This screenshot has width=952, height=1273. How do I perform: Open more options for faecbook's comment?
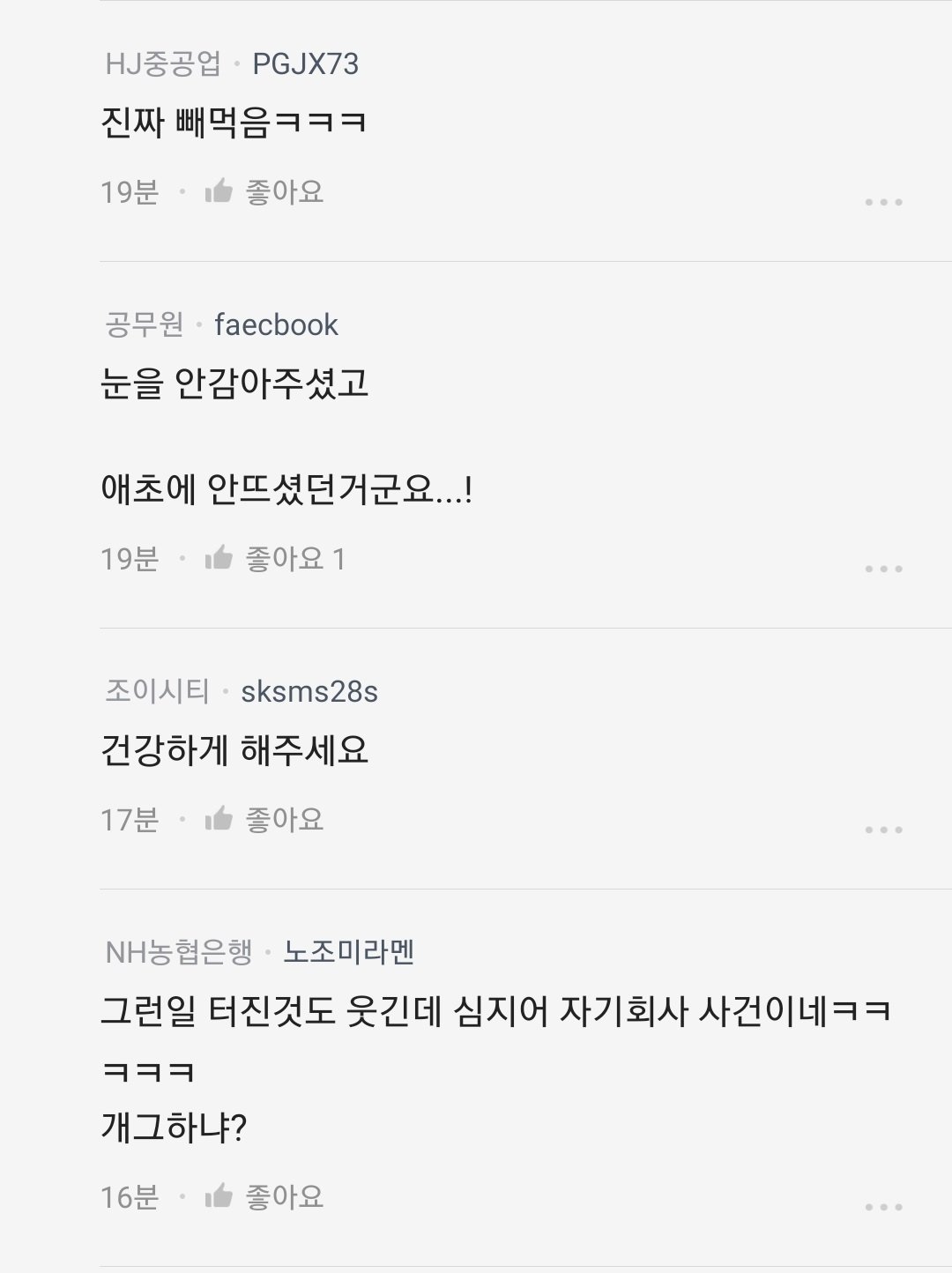(x=883, y=569)
